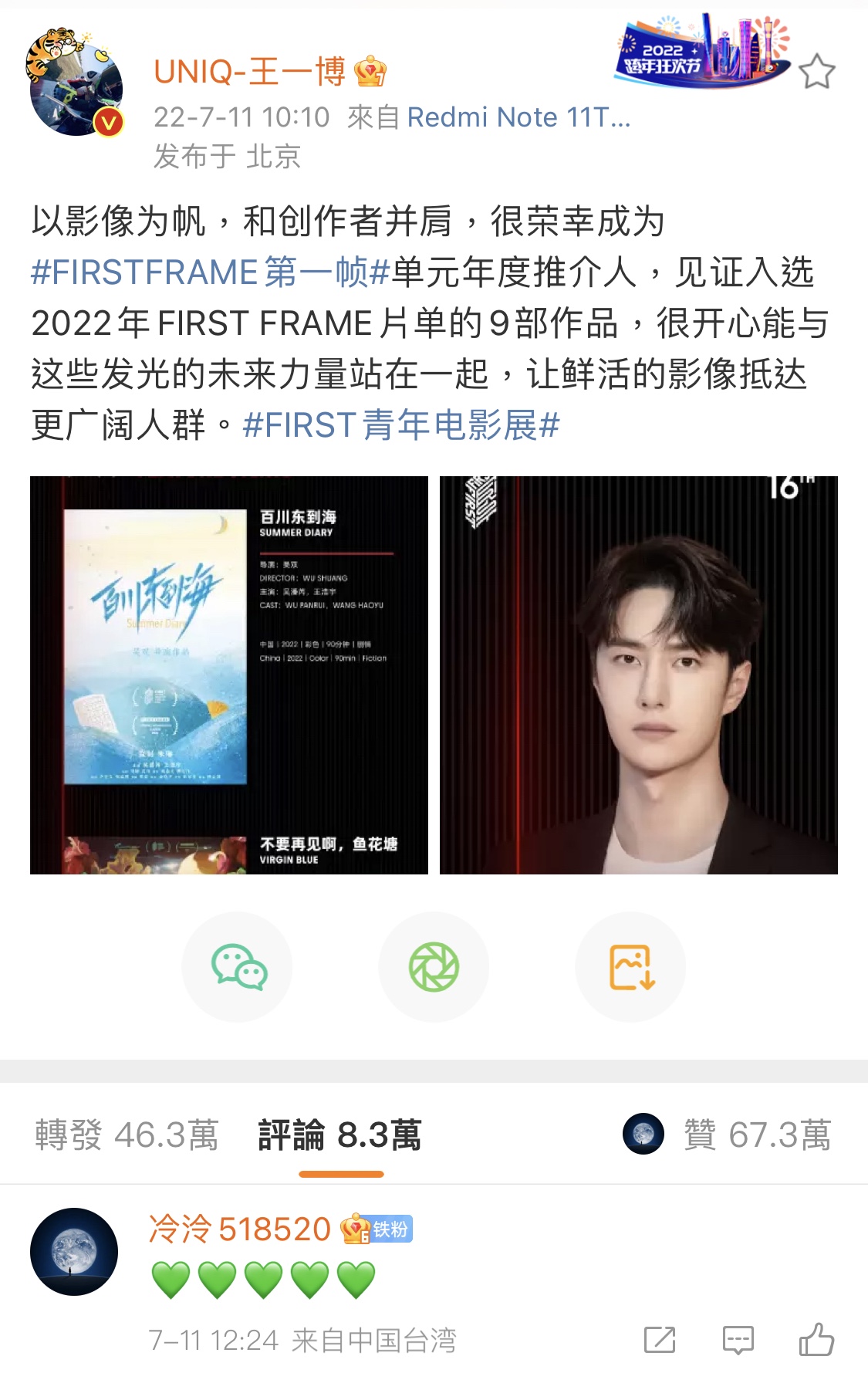Share the post to WeChat
The height and width of the screenshot is (1373, 868).
click(237, 966)
